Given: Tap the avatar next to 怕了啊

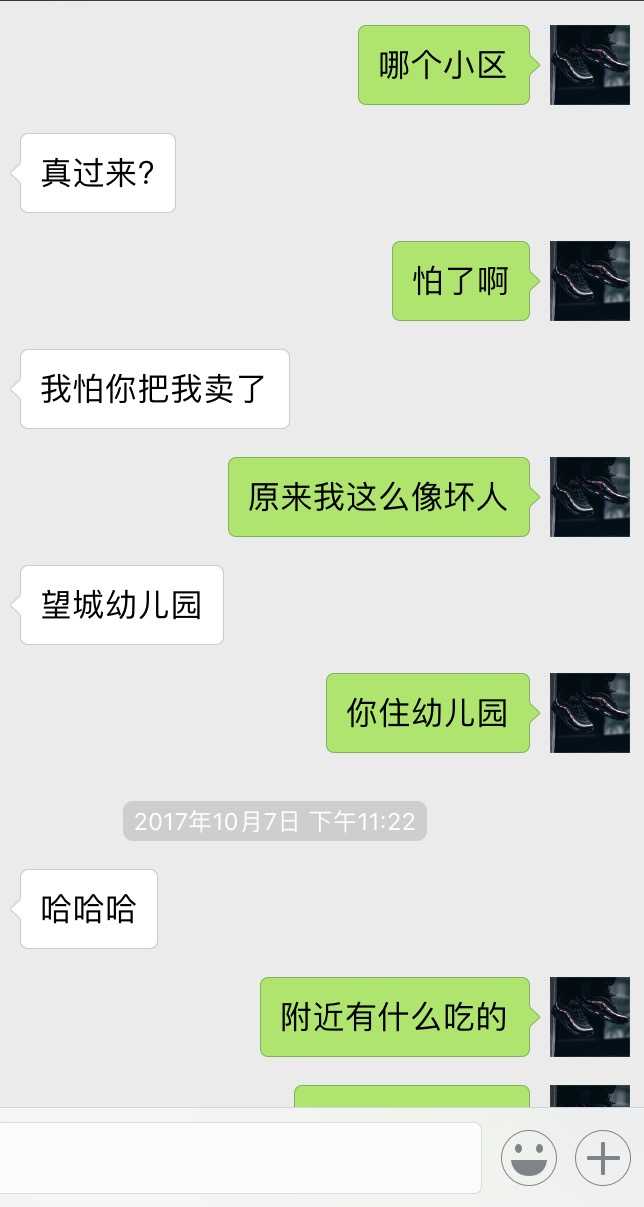Looking at the screenshot, I should pos(590,281).
